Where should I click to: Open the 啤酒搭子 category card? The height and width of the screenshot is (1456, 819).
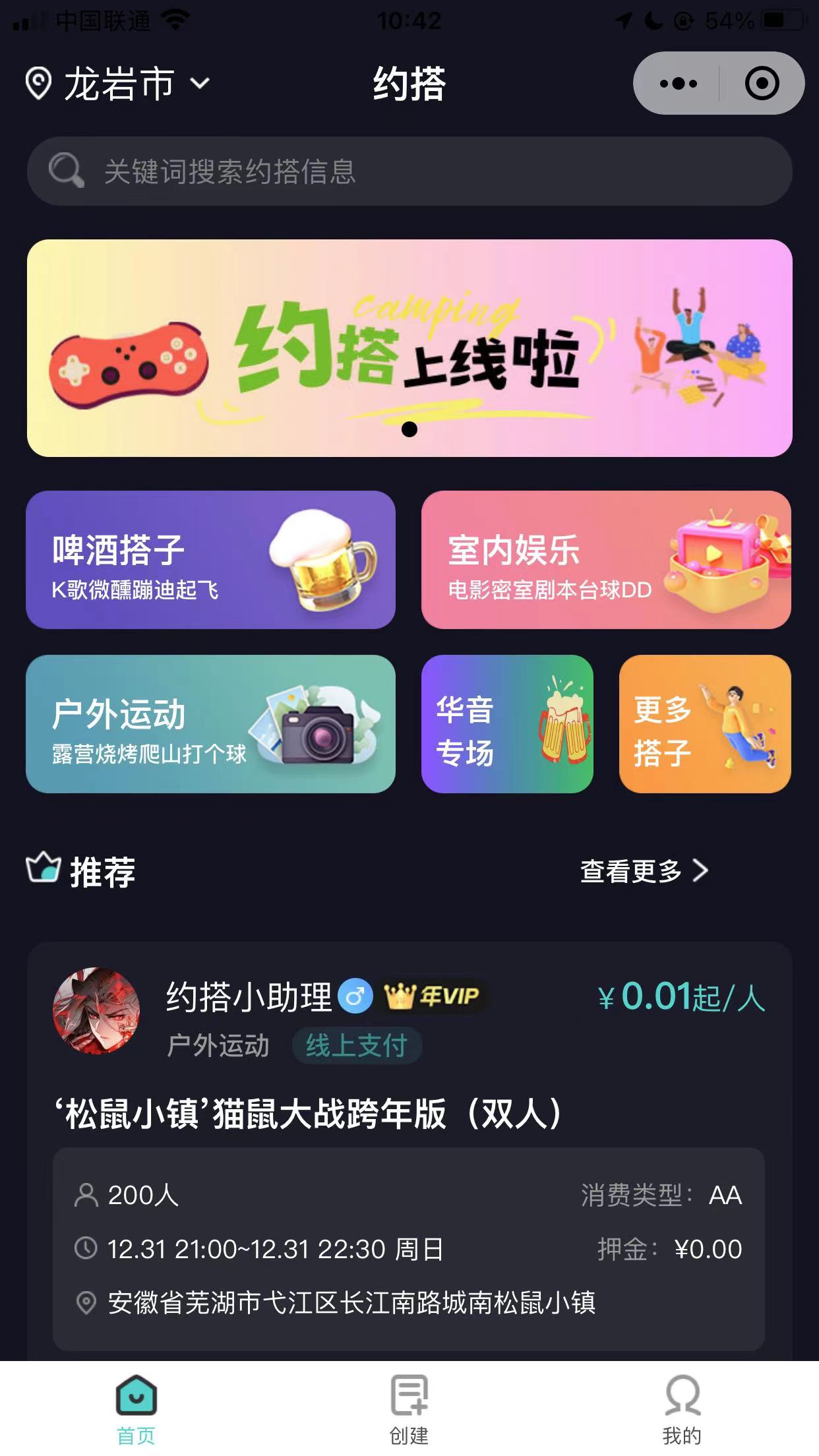[210, 560]
